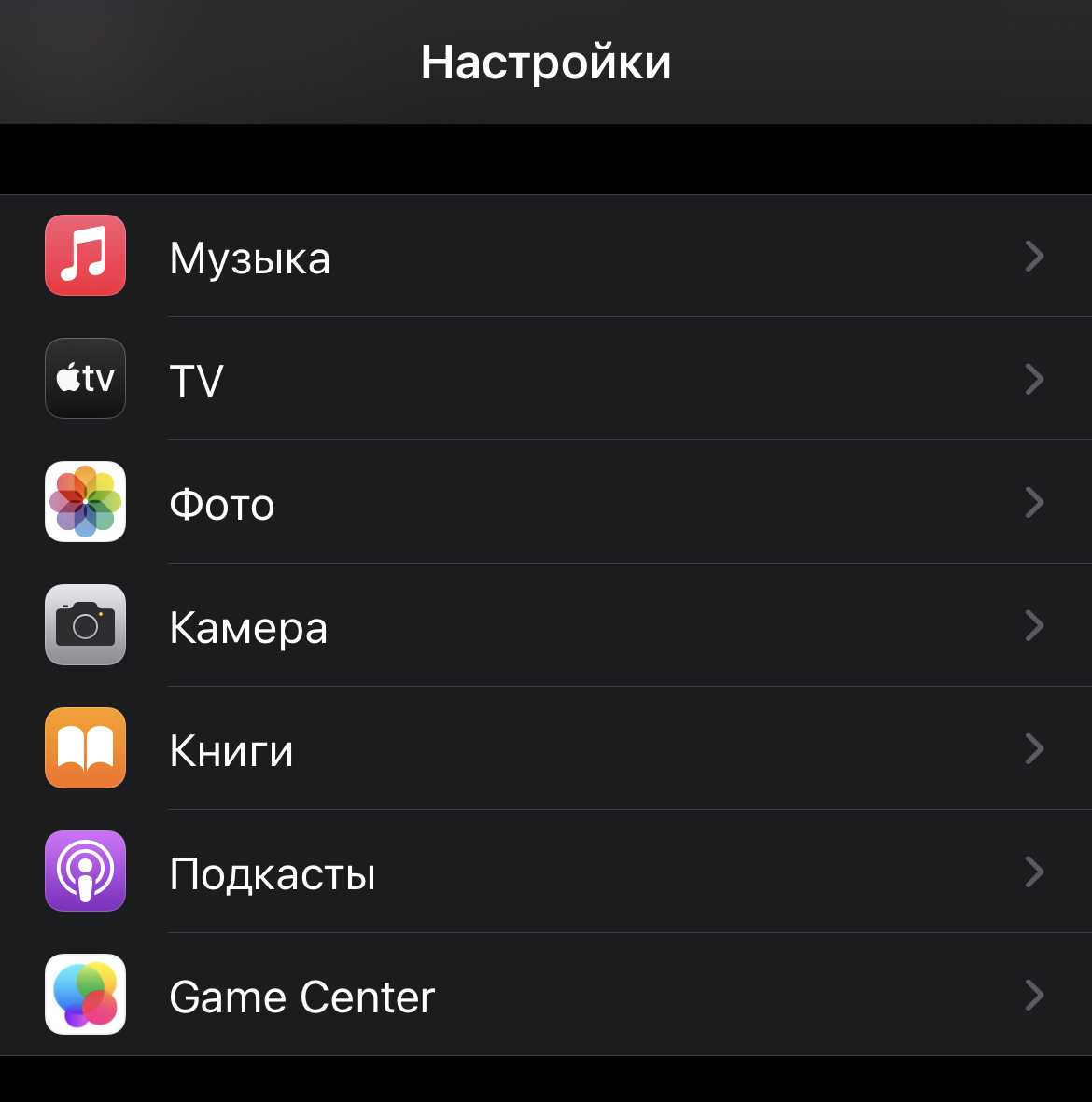
Task: Open Книги settings
Action: (546, 749)
